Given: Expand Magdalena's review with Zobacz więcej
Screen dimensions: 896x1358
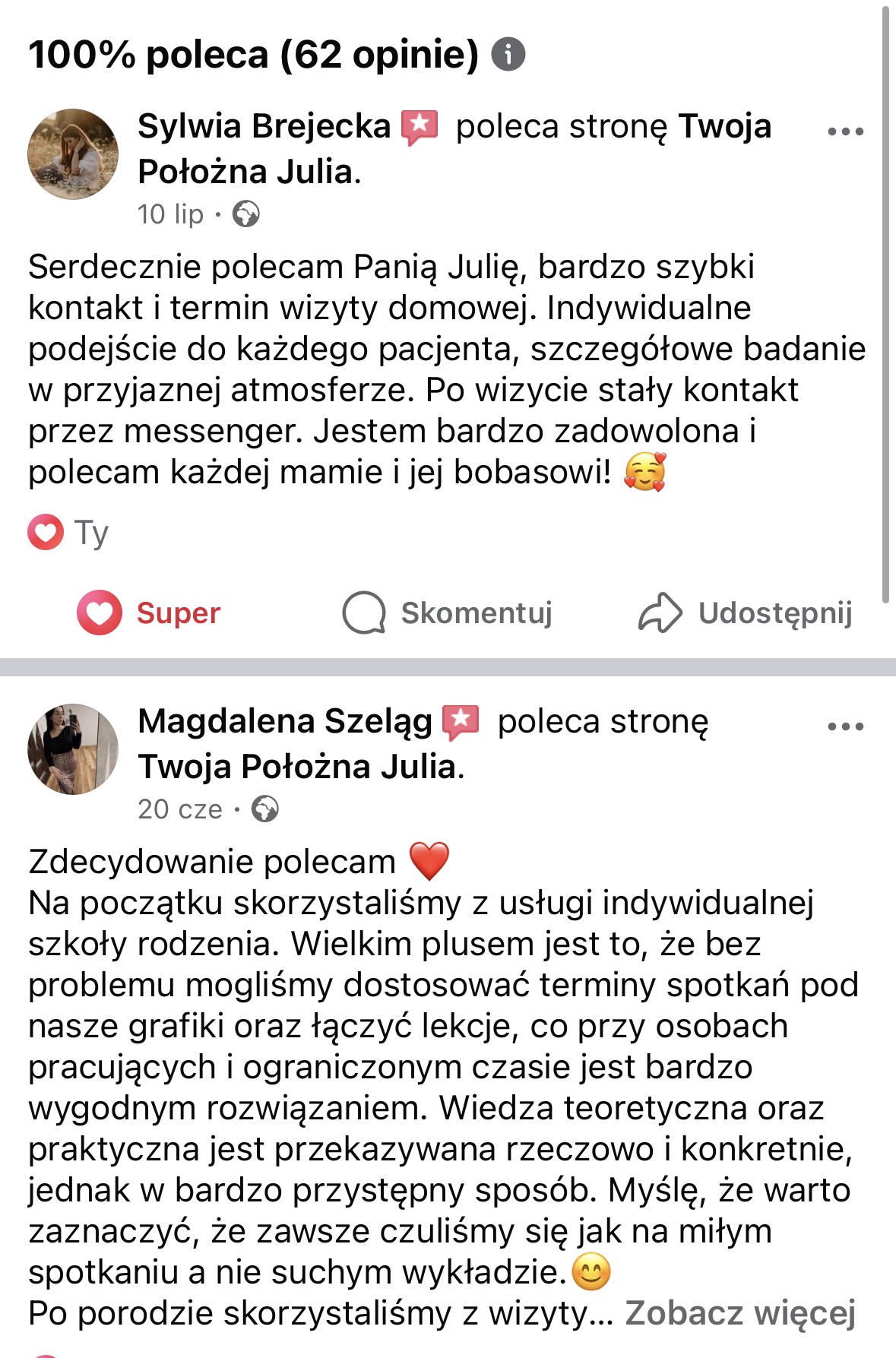Looking at the screenshot, I should point(740,1312).
